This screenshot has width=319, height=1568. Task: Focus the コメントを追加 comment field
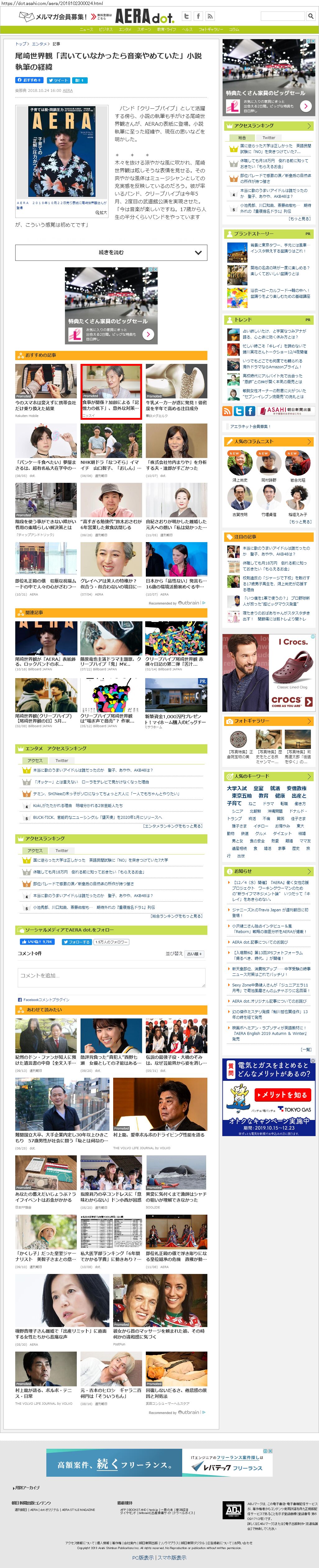point(111,975)
